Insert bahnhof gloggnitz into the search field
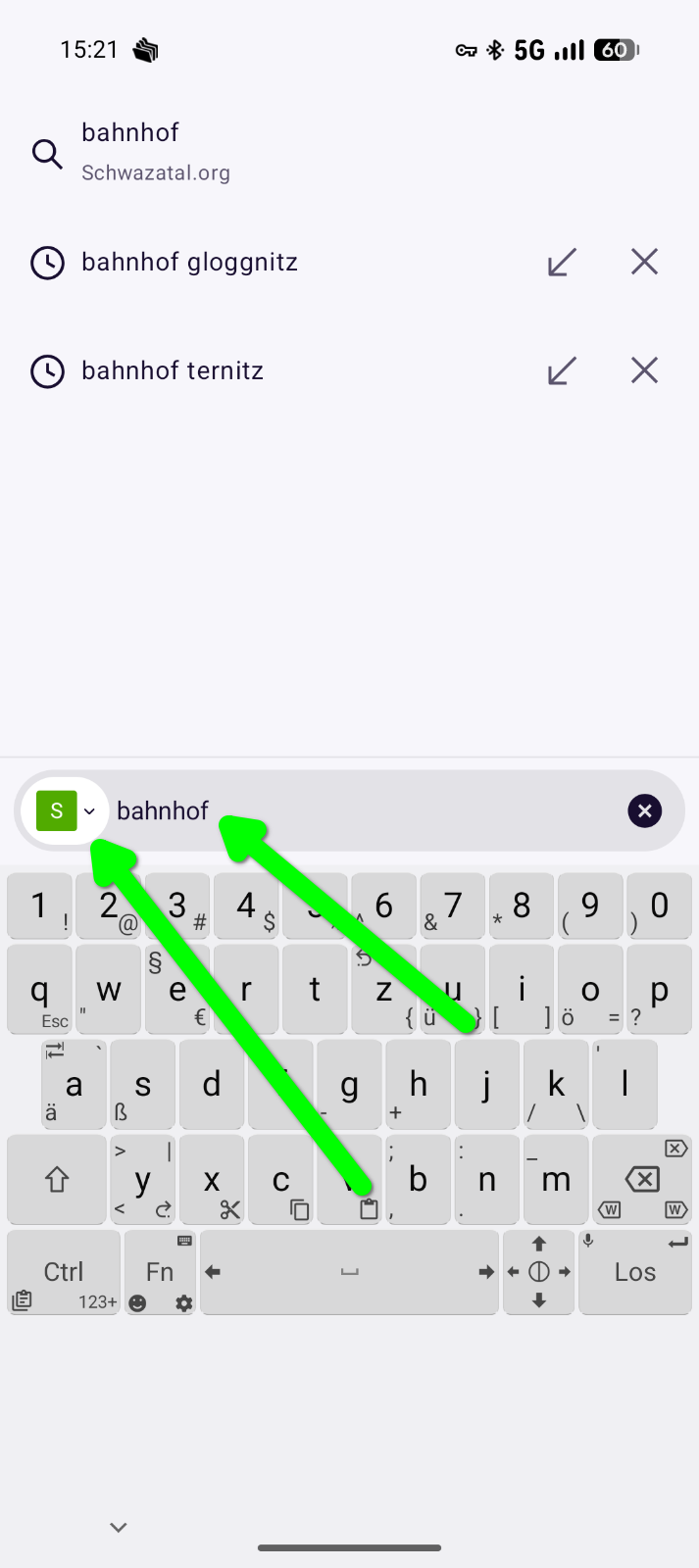The height and width of the screenshot is (1568, 699). click(x=562, y=262)
